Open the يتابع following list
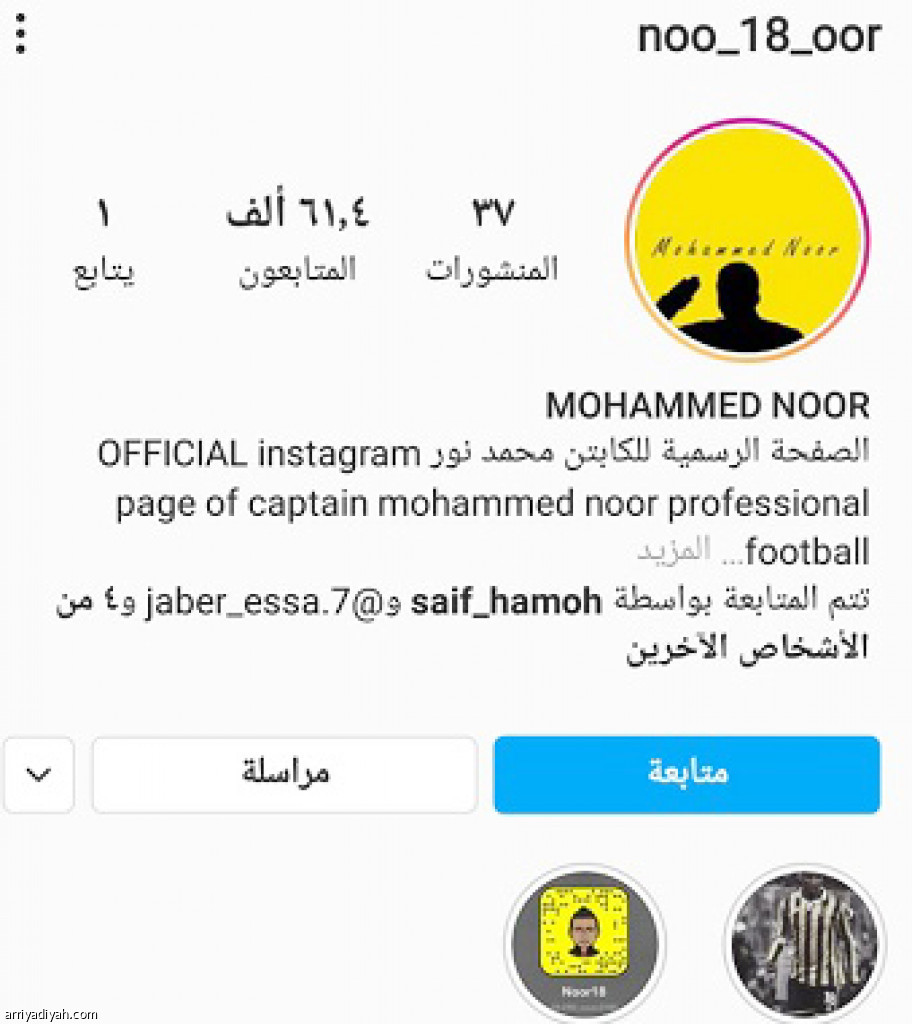This screenshot has height=1024, width=912. point(104,240)
